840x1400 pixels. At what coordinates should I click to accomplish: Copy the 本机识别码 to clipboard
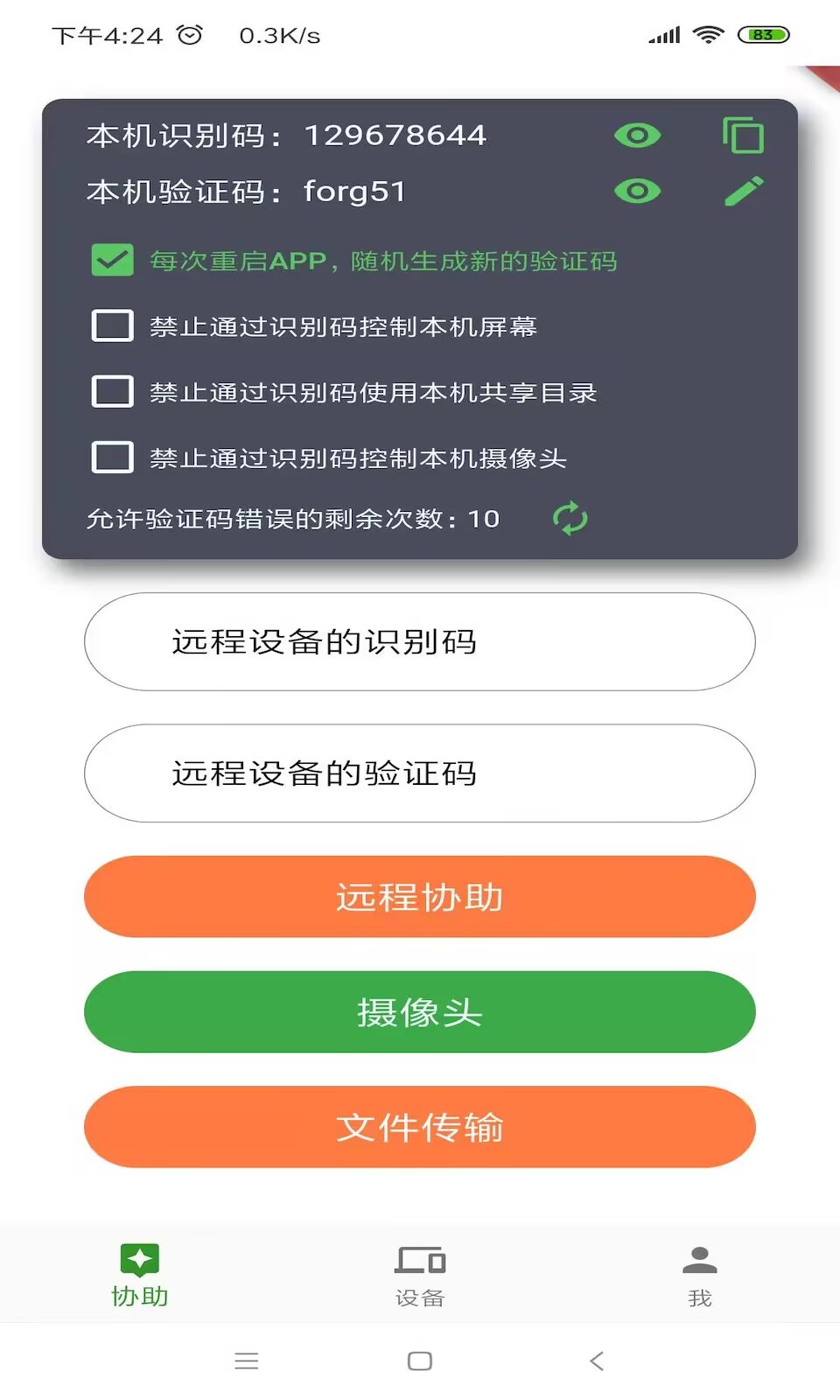[743, 136]
